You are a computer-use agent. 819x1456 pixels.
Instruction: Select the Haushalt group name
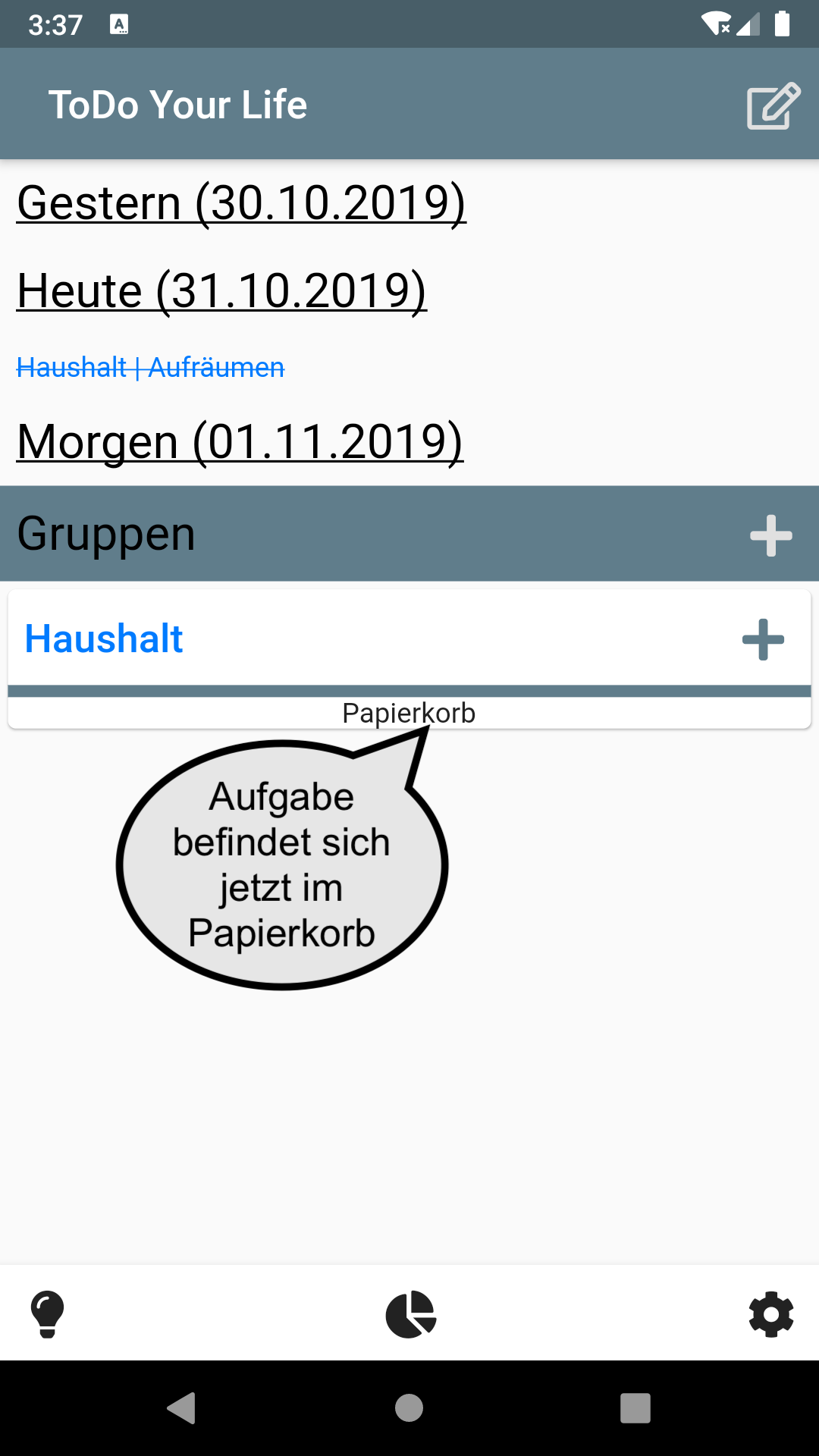click(x=104, y=639)
